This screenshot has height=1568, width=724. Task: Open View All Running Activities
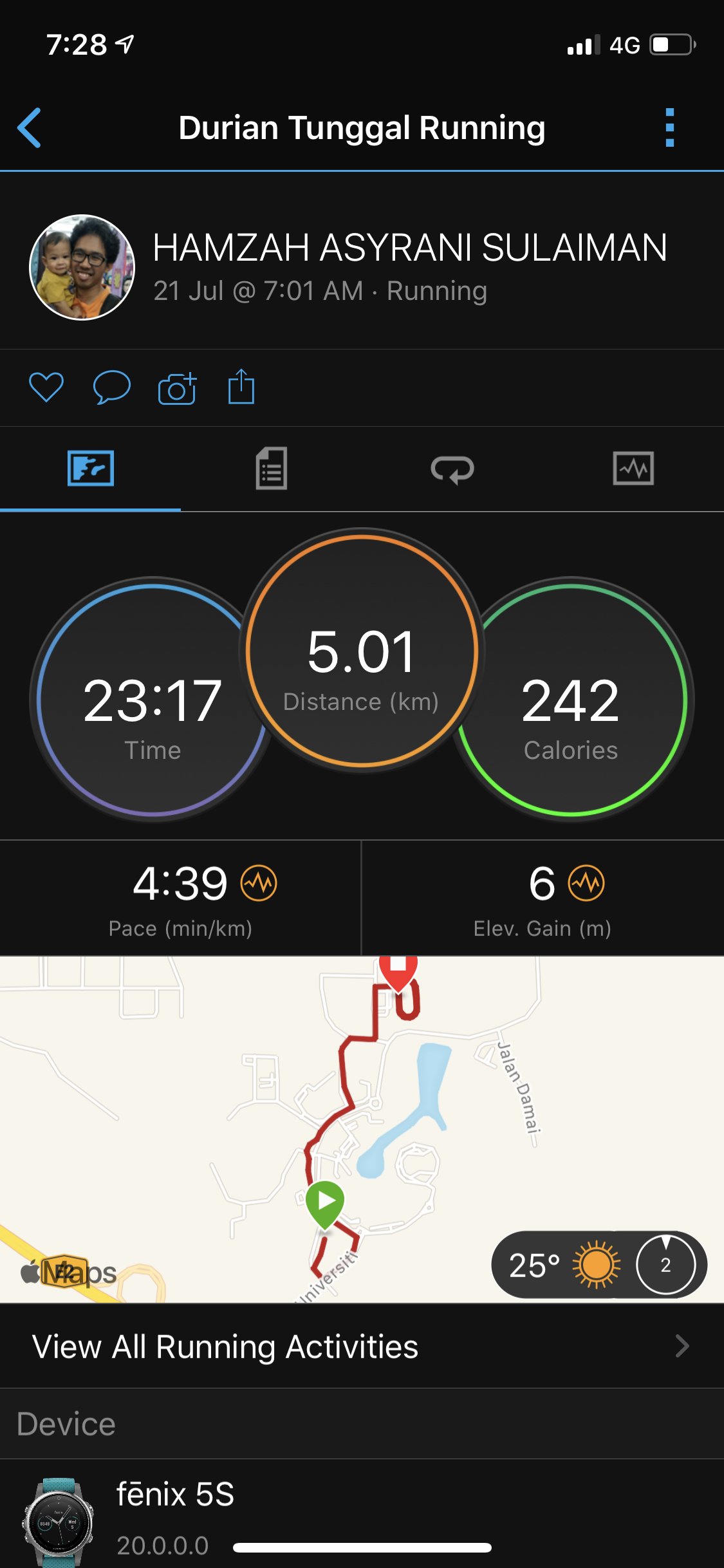tap(362, 1347)
